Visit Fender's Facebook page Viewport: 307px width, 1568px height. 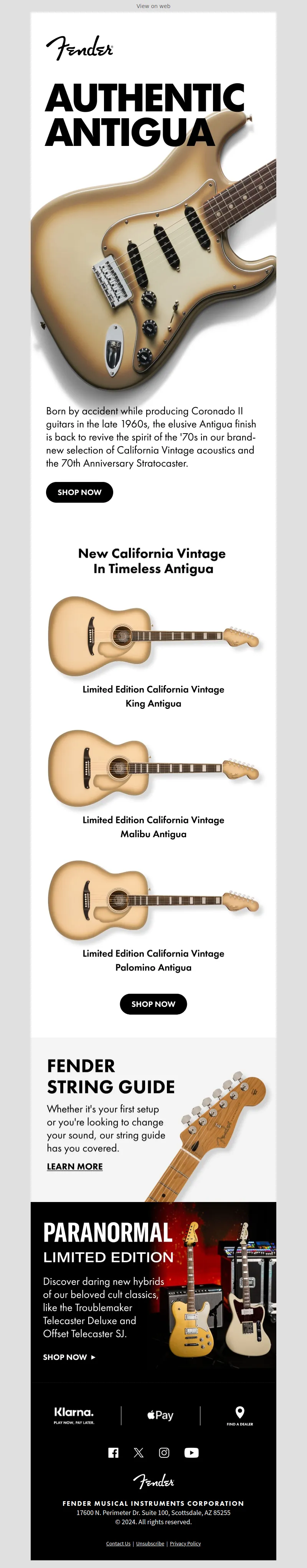click(114, 1453)
